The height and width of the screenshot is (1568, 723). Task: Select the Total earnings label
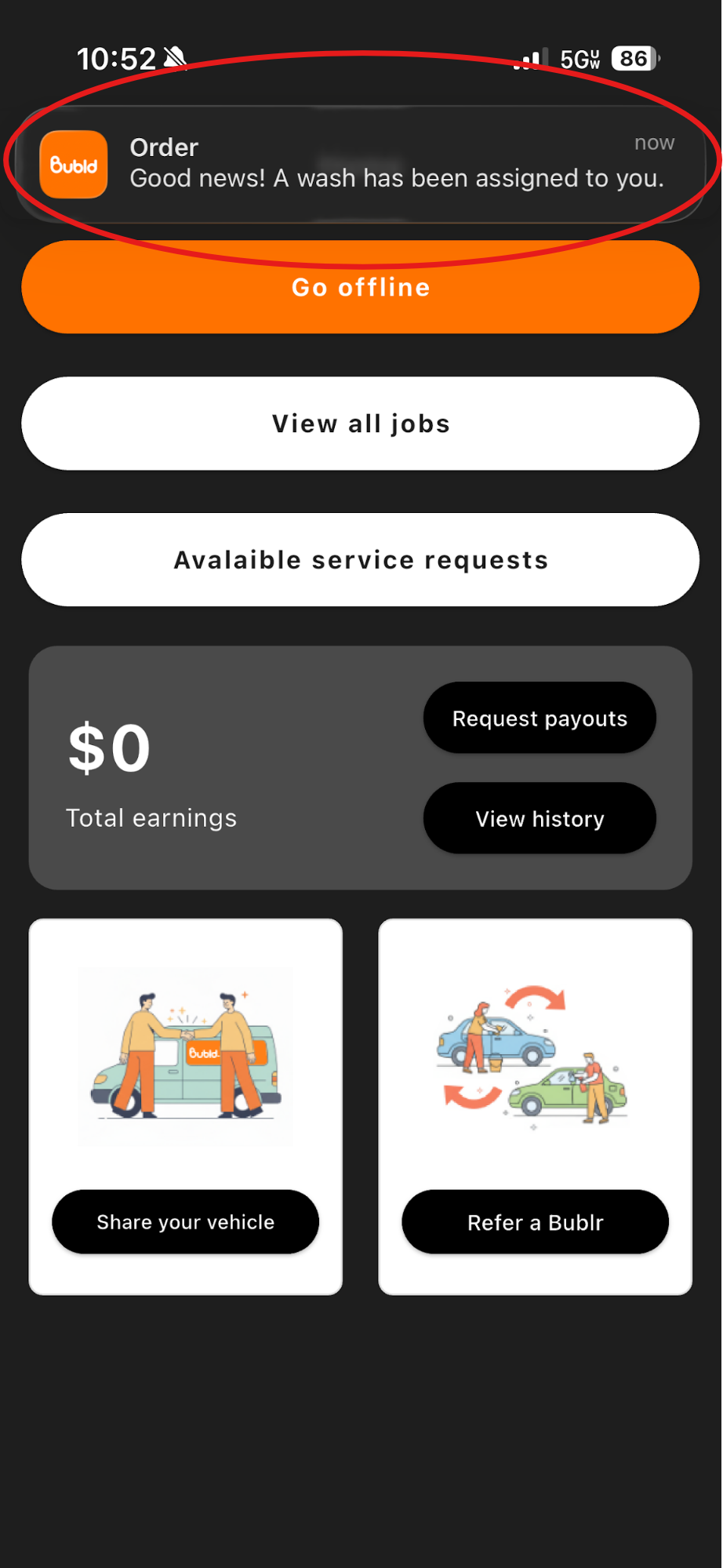[x=151, y=817]
